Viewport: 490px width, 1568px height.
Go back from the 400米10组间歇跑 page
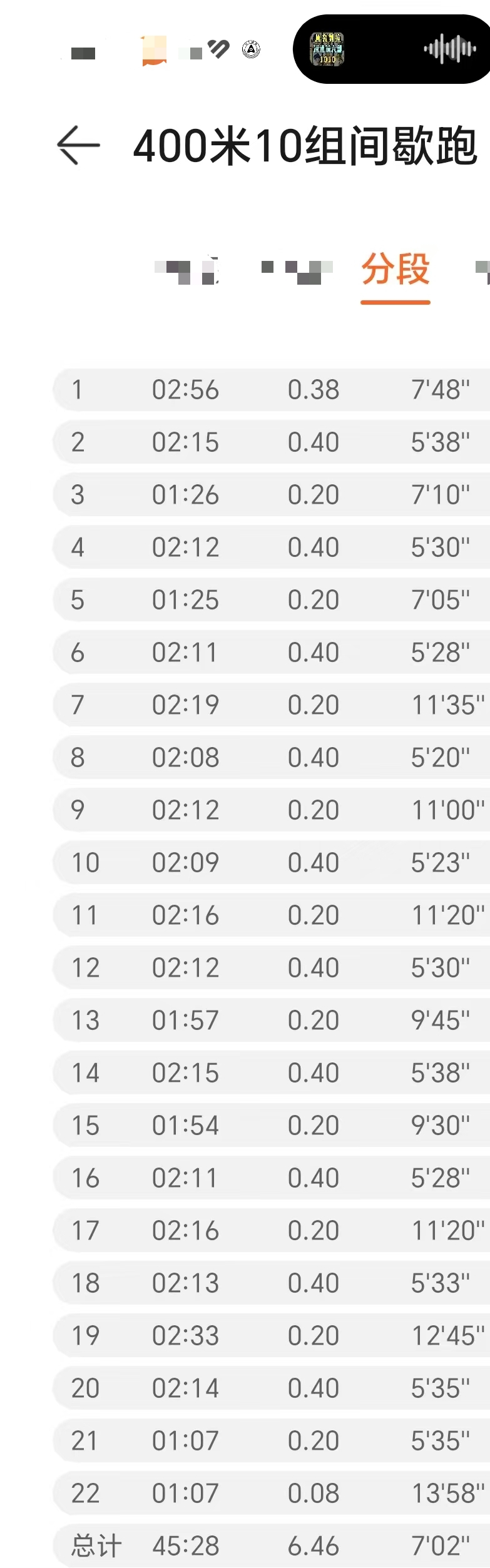point(78,145)
